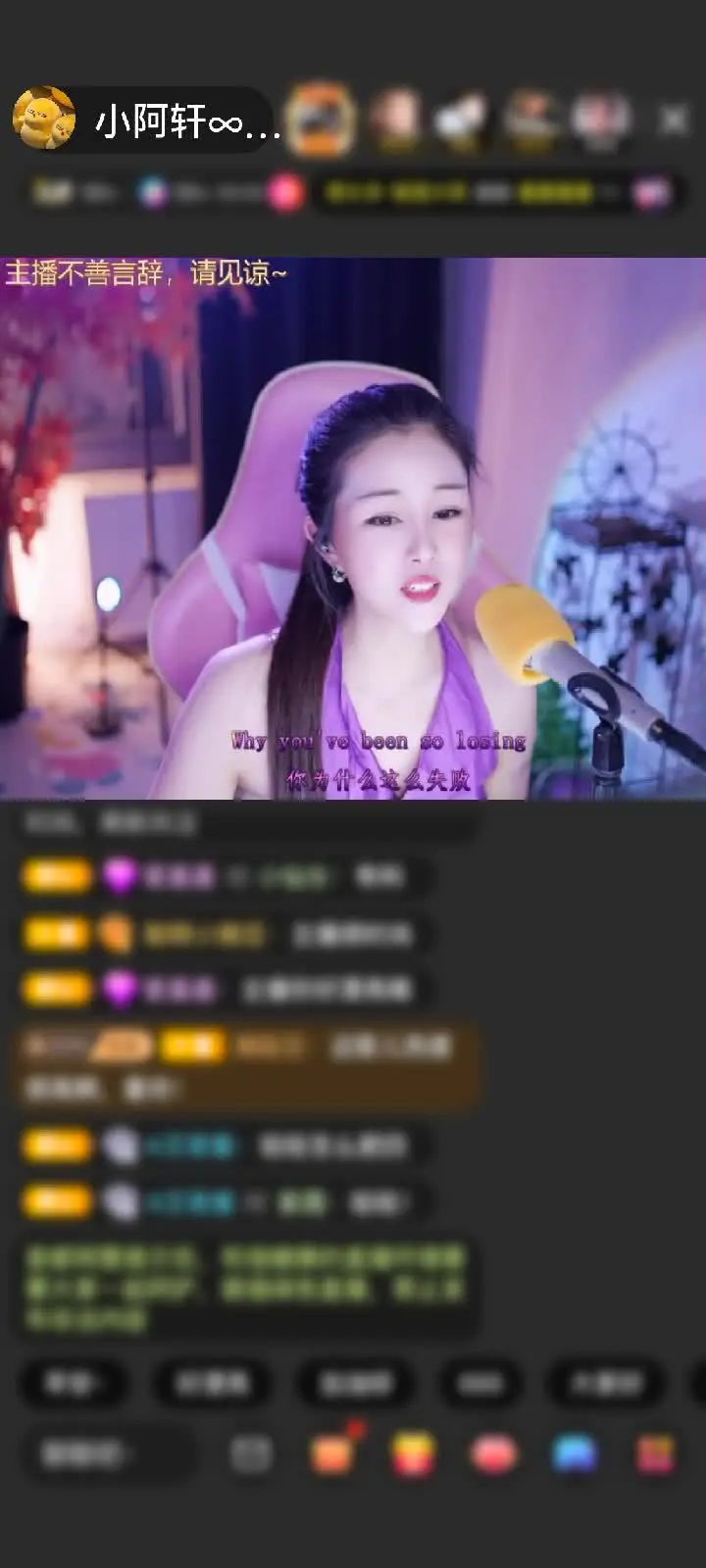
Task: Select the first quick reply chip
Action: [72, 1383]
